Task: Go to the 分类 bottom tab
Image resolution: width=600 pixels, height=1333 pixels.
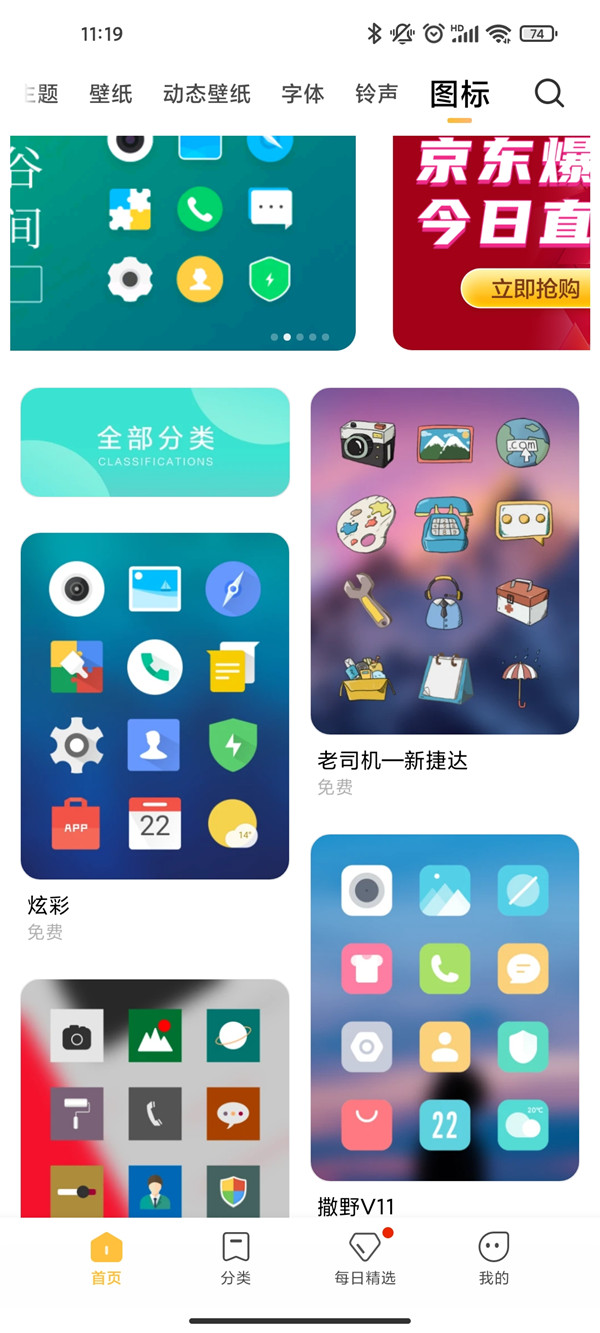Action: [x=235, y=1259]
